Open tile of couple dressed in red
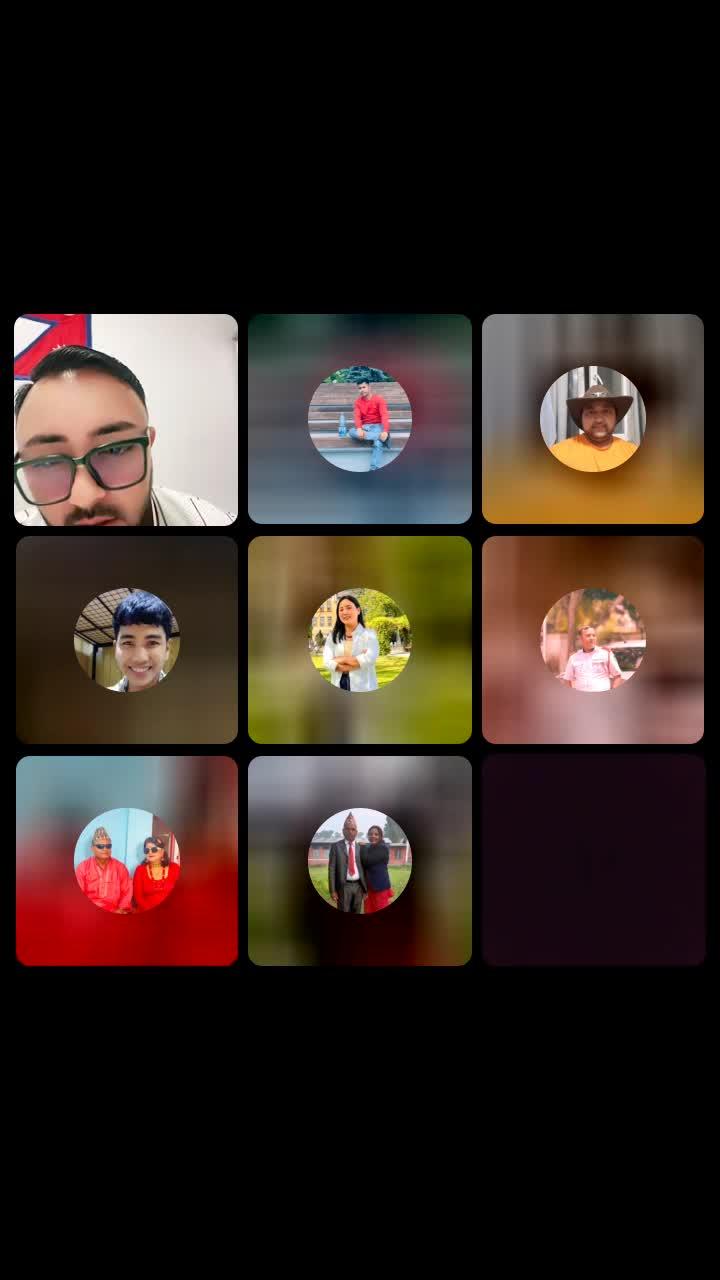Viewport: 720px width, 1280px height. [x=127, y=861]
